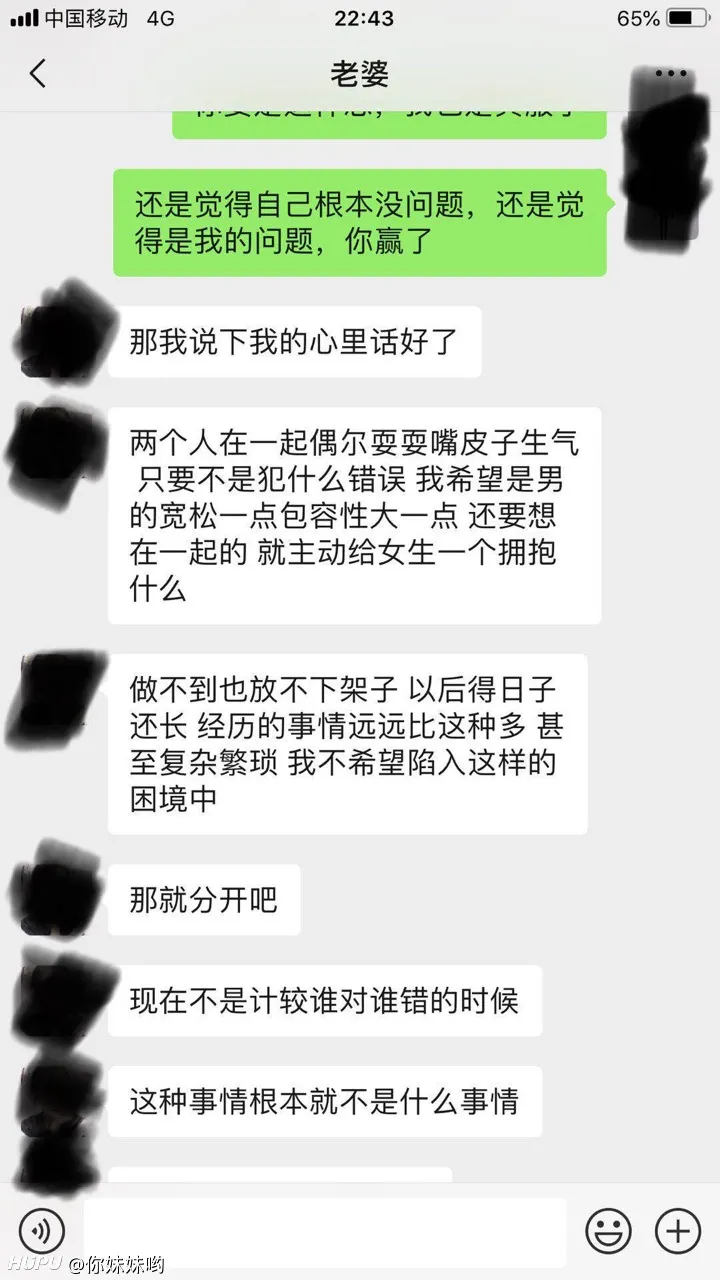This screenshot has width=720, height=1280.
Task: Switch to voice message input
Action: [x=41, y=1230]
